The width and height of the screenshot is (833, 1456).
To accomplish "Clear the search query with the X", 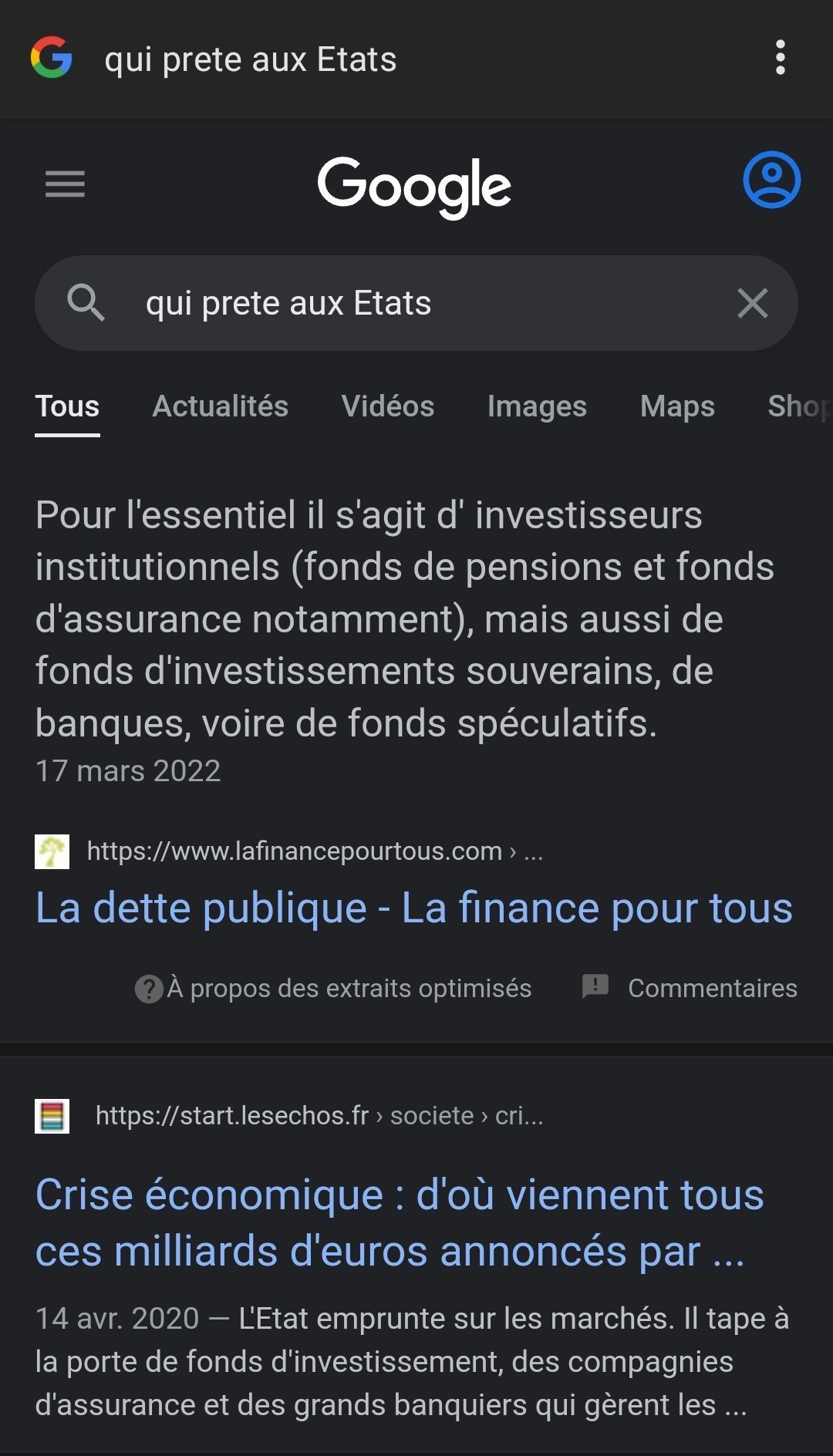I will [752, 303].
